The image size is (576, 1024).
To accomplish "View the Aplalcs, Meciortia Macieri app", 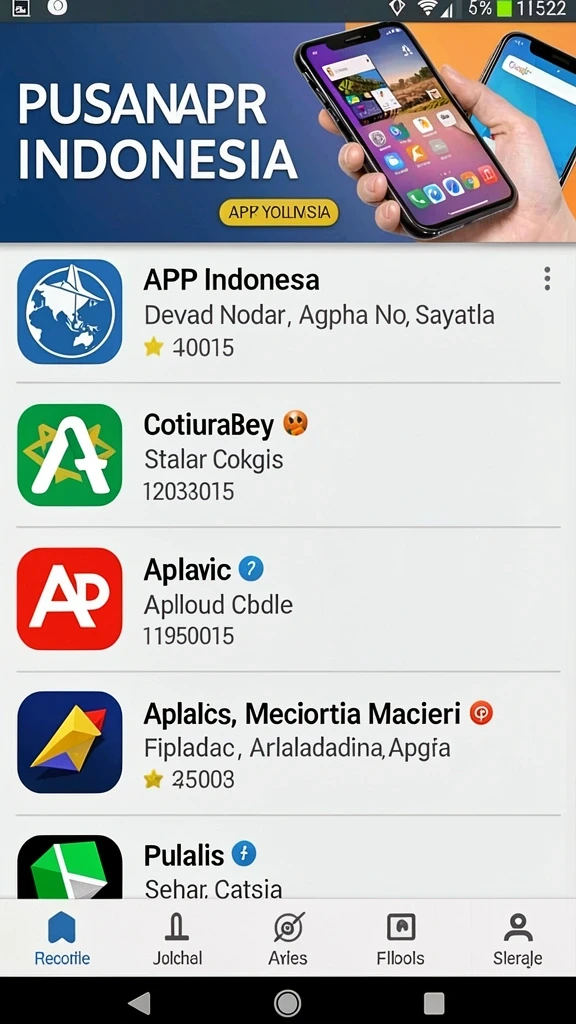I will pyautogui.click(x=288, y=743).
